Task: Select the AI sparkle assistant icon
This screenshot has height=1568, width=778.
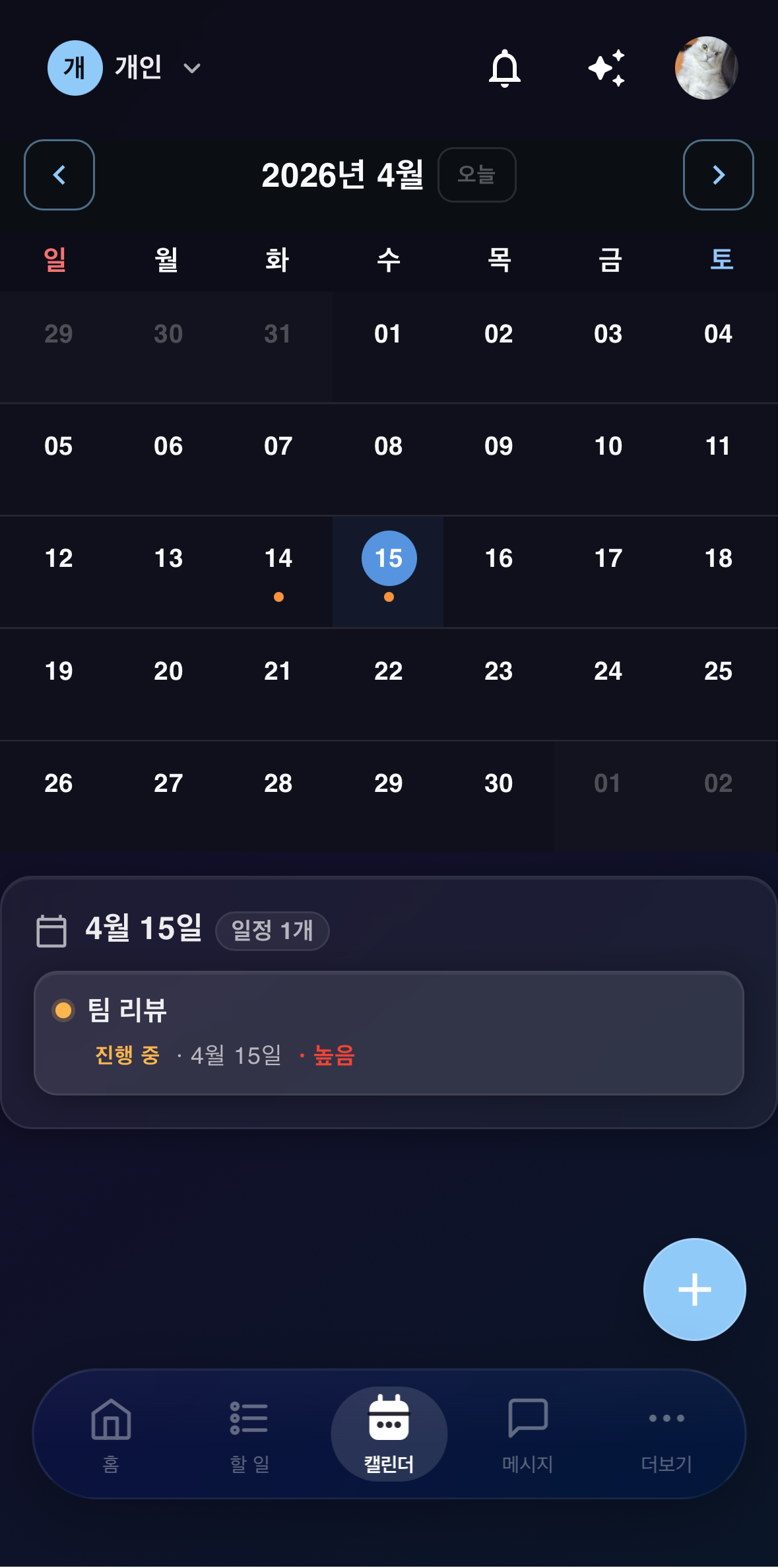Action: tap(606, 69)
